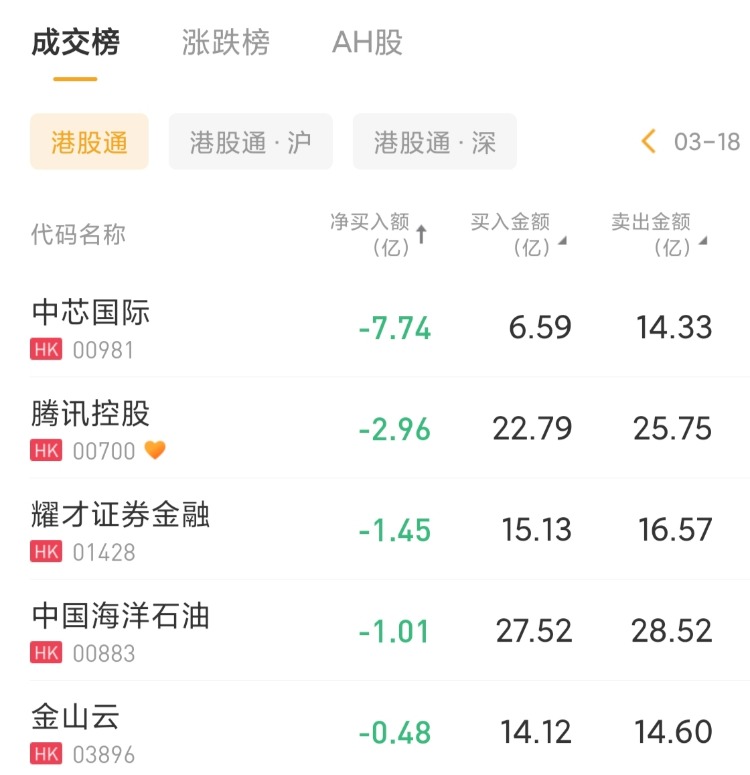
Task: Go to the previous date arrow
Action: coord(649,141)
